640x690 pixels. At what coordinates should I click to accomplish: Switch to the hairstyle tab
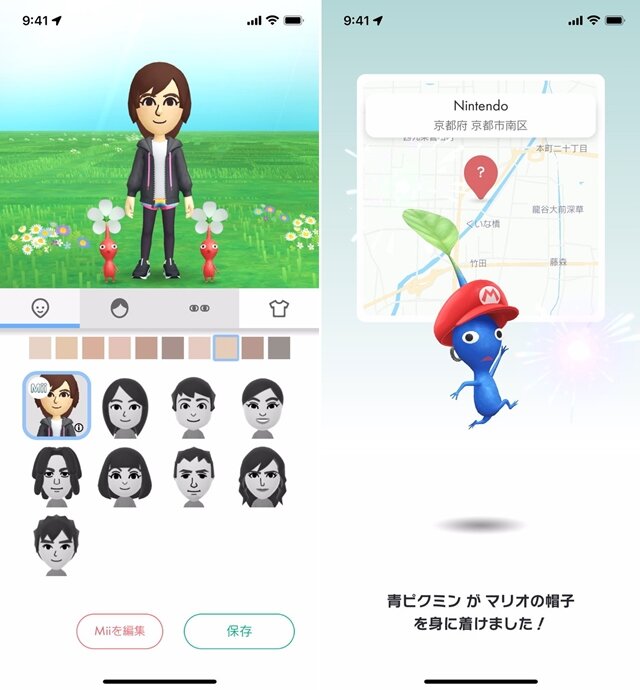pyautogui.click(x=119, y=309)
